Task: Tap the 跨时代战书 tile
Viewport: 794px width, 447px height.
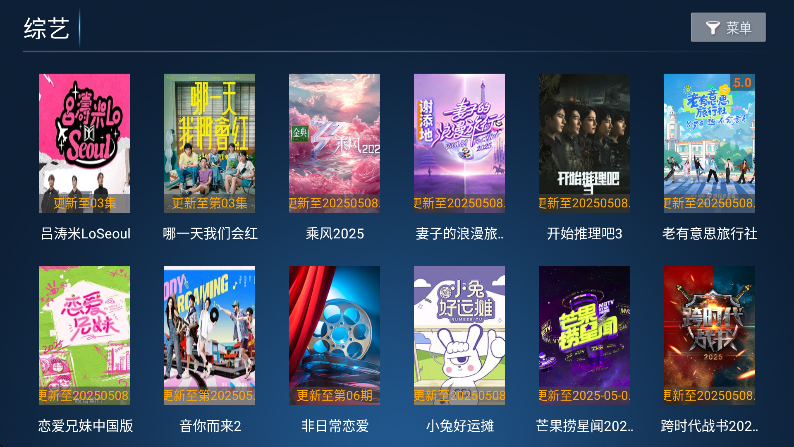Action: [x=709, y=335]
